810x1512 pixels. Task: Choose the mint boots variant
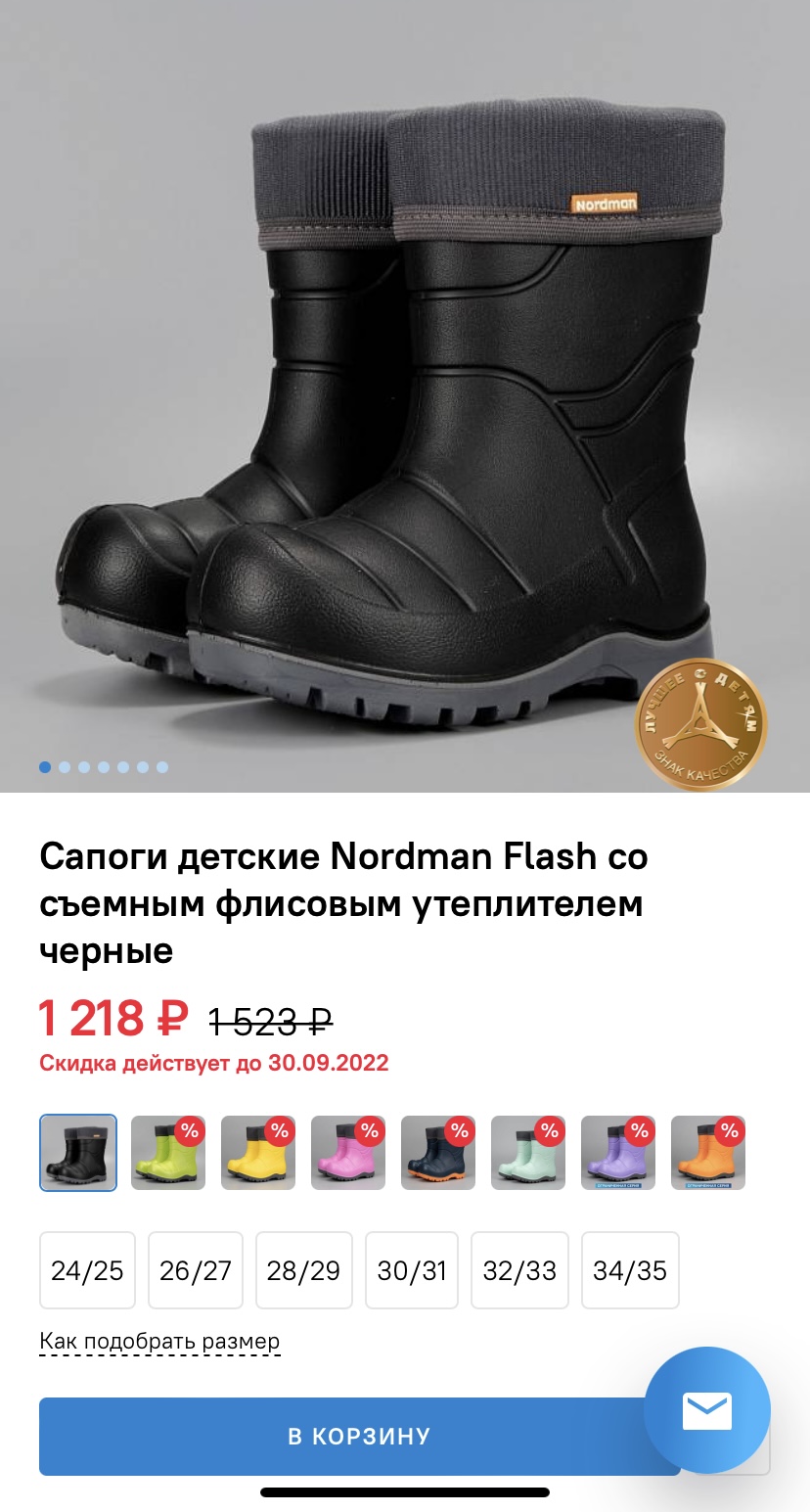coord(528,1153)
